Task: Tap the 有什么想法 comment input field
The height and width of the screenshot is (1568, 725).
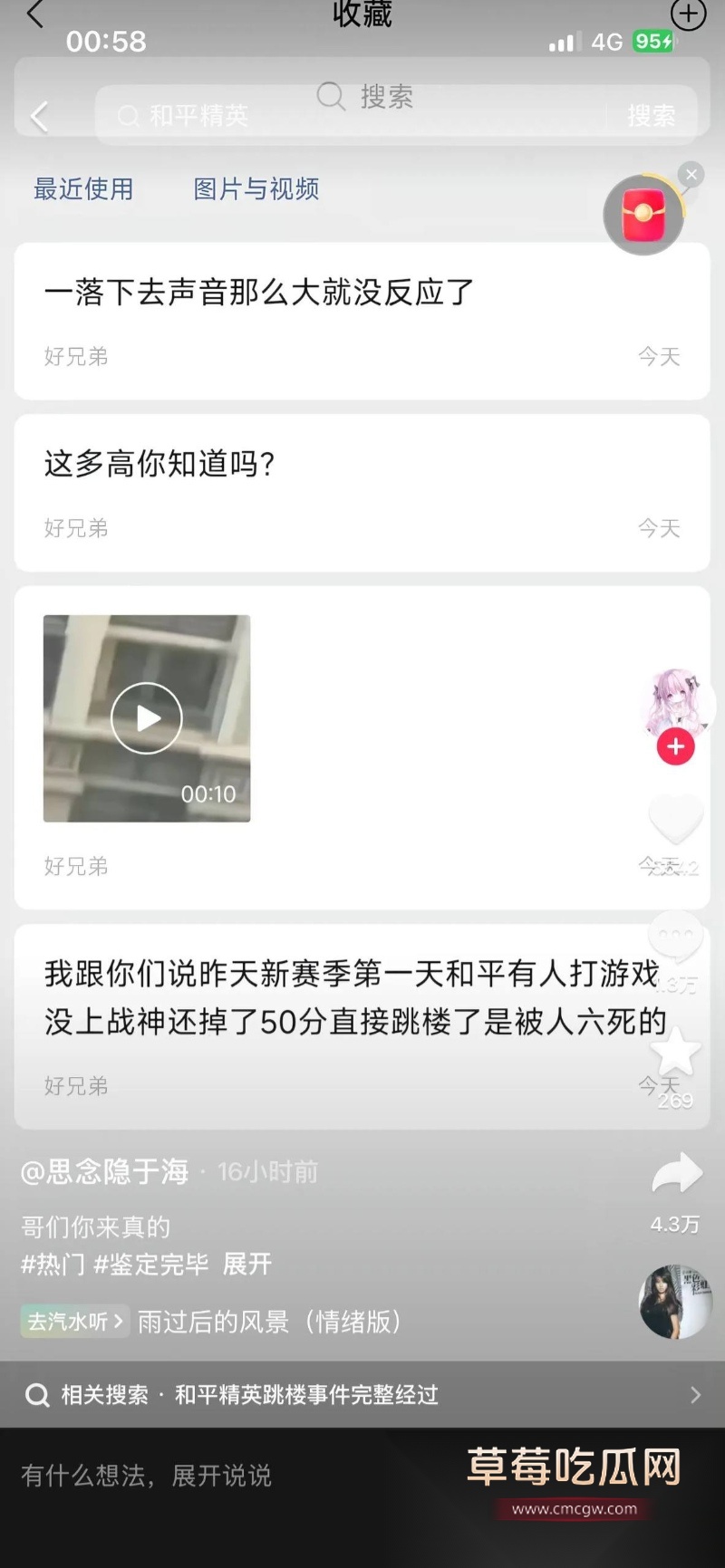Action: click(x=145, y=1476)
